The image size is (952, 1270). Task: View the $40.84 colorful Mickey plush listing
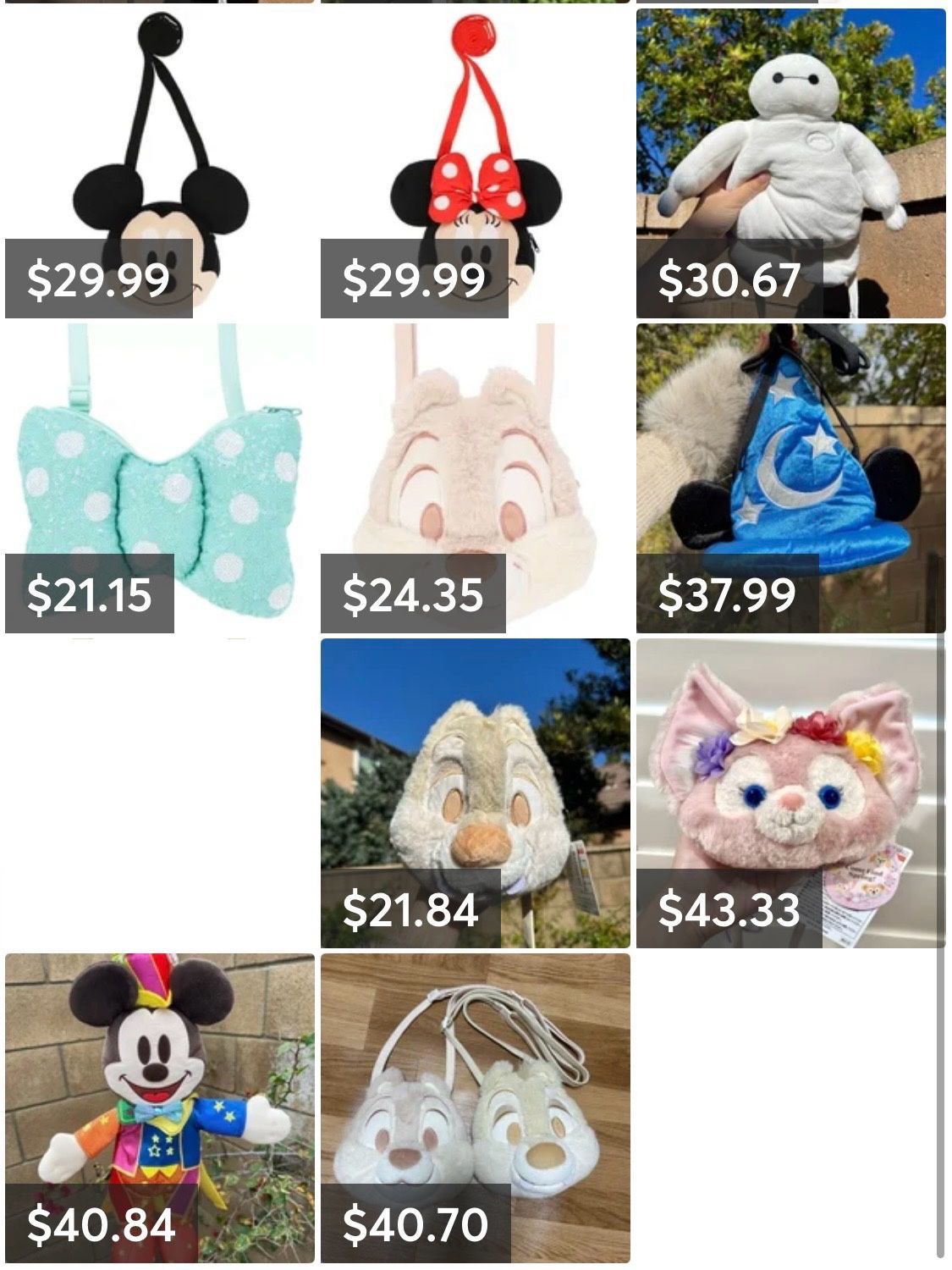(x=159, y=1107)
